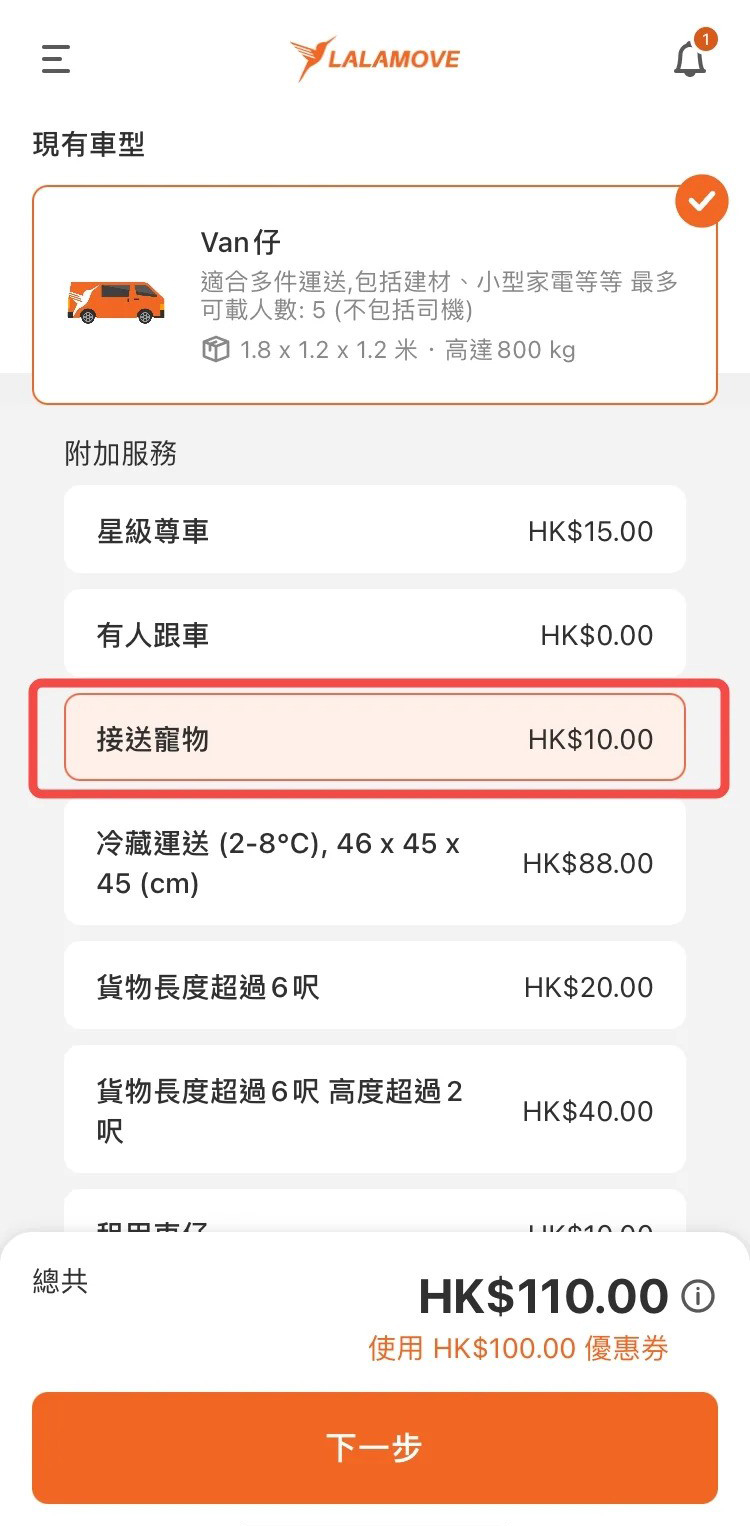Enable the 星級尊車 service
Screen dimensions: 750x1526
tap(375, 530)
